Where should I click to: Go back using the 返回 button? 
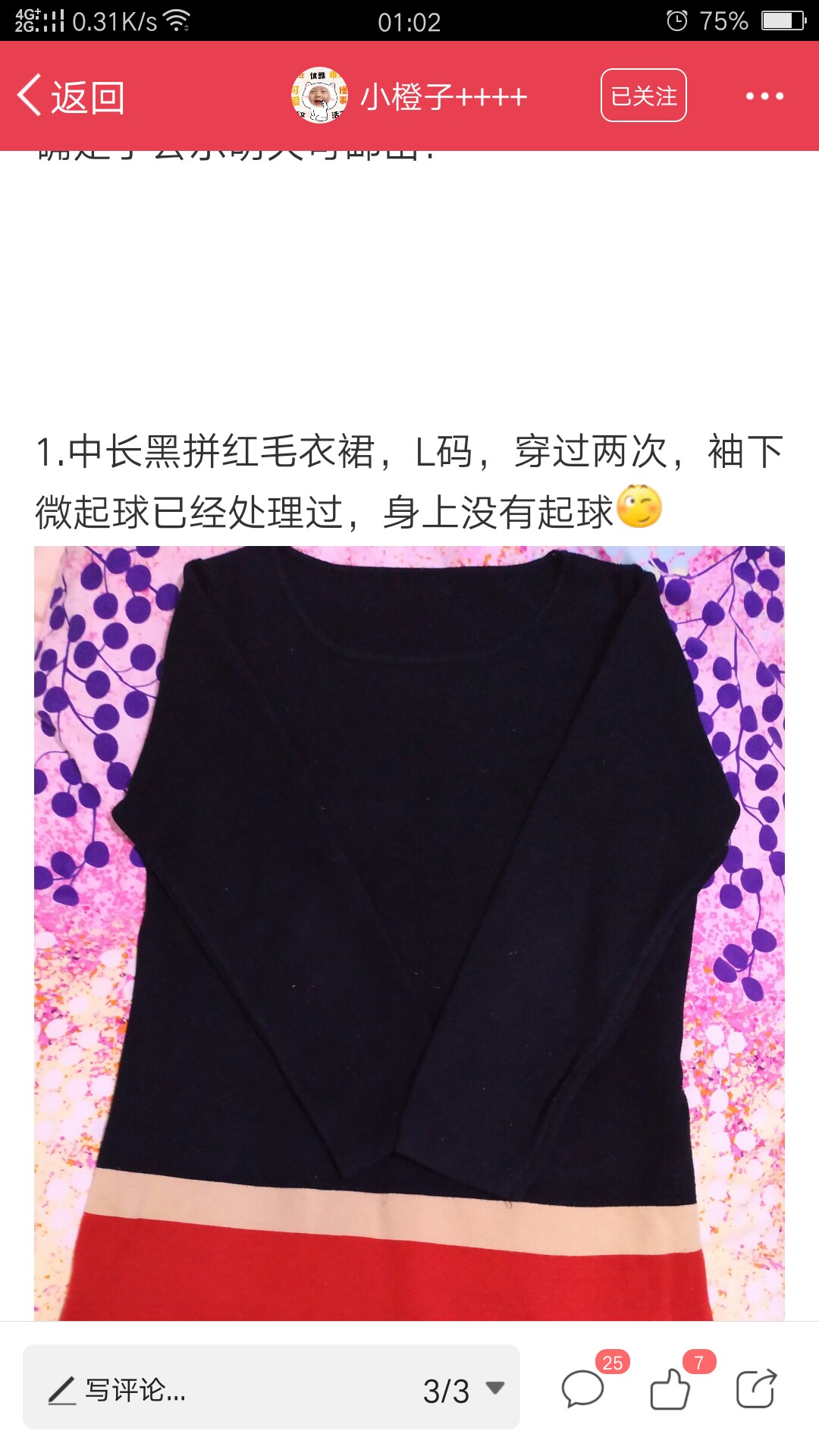(x=71, y=97)
